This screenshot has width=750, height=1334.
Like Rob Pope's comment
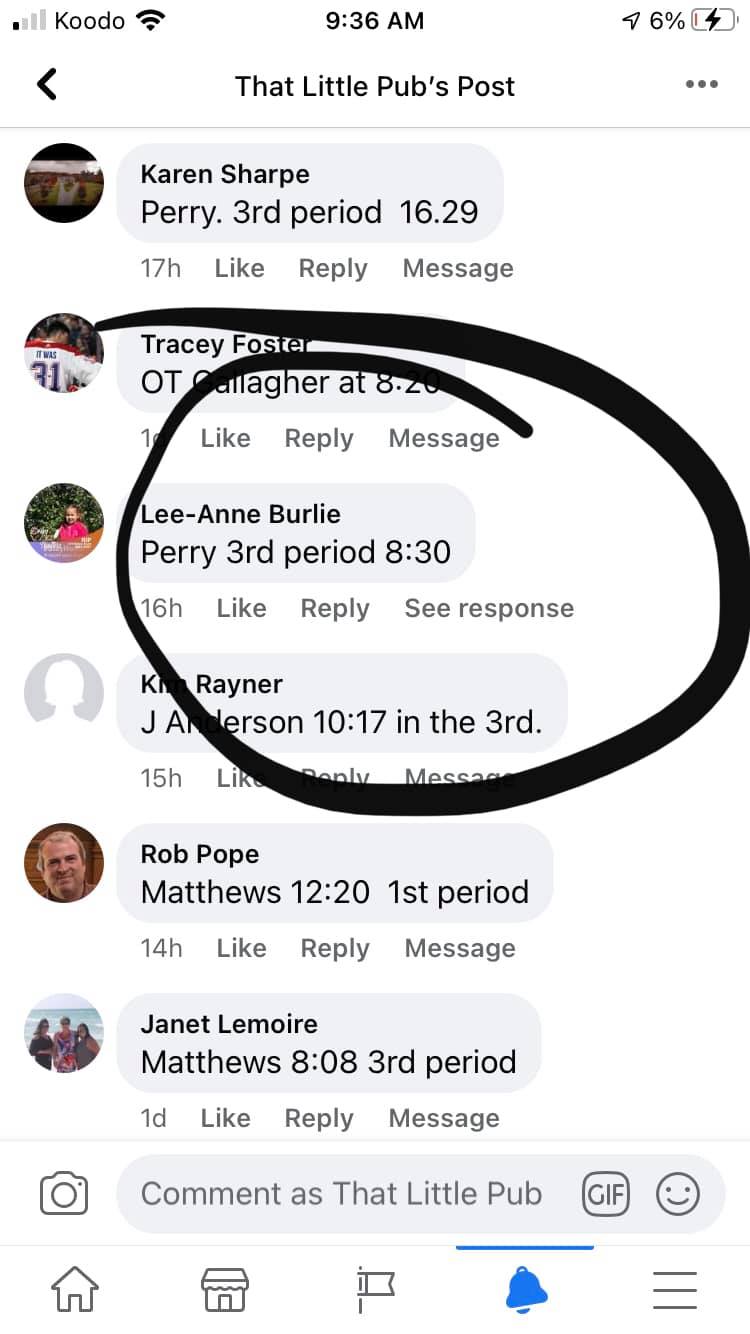[241, 948]
